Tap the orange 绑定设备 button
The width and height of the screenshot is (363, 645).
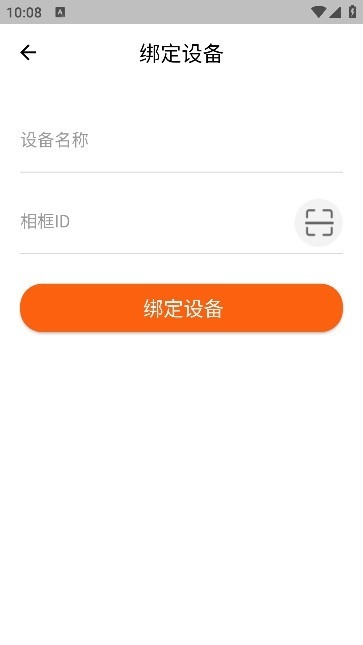[182, 308]
